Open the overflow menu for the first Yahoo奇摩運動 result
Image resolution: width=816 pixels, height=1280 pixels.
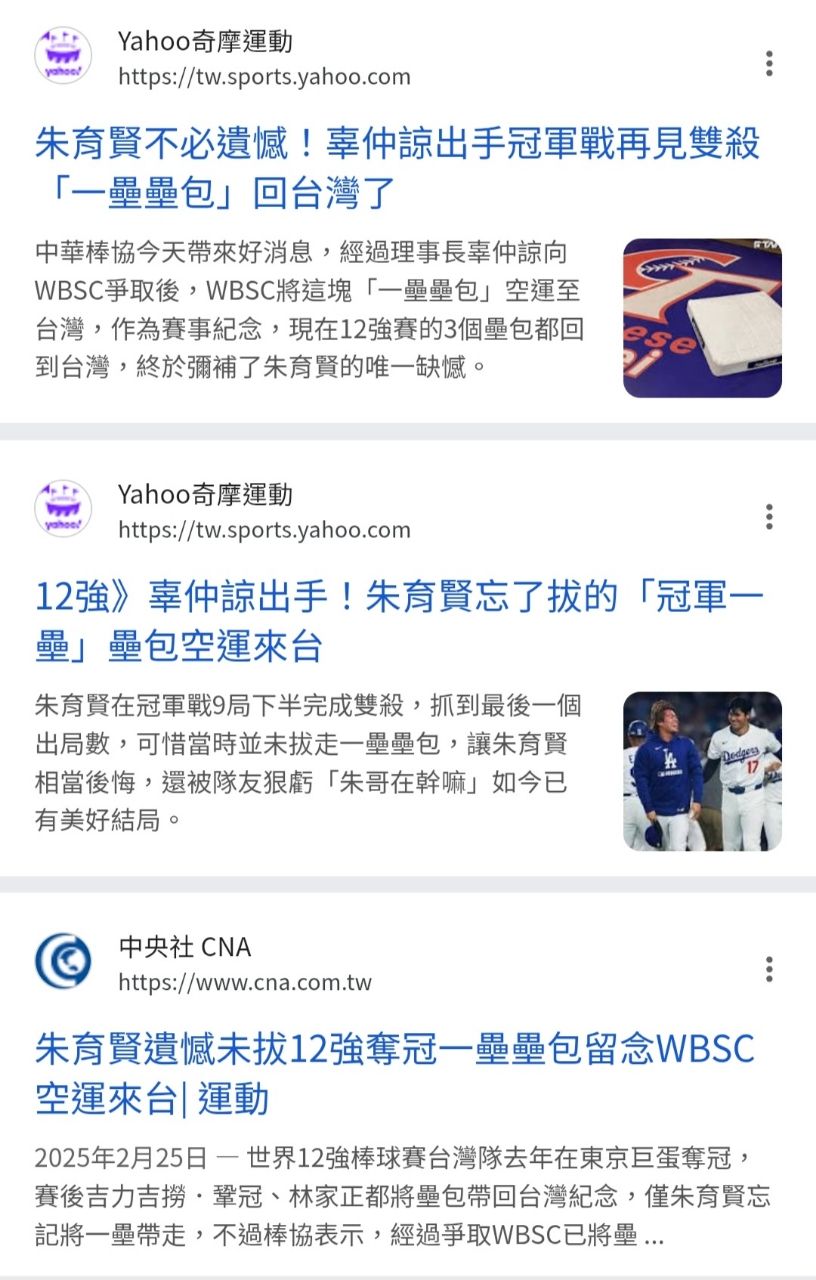(768, 63)
